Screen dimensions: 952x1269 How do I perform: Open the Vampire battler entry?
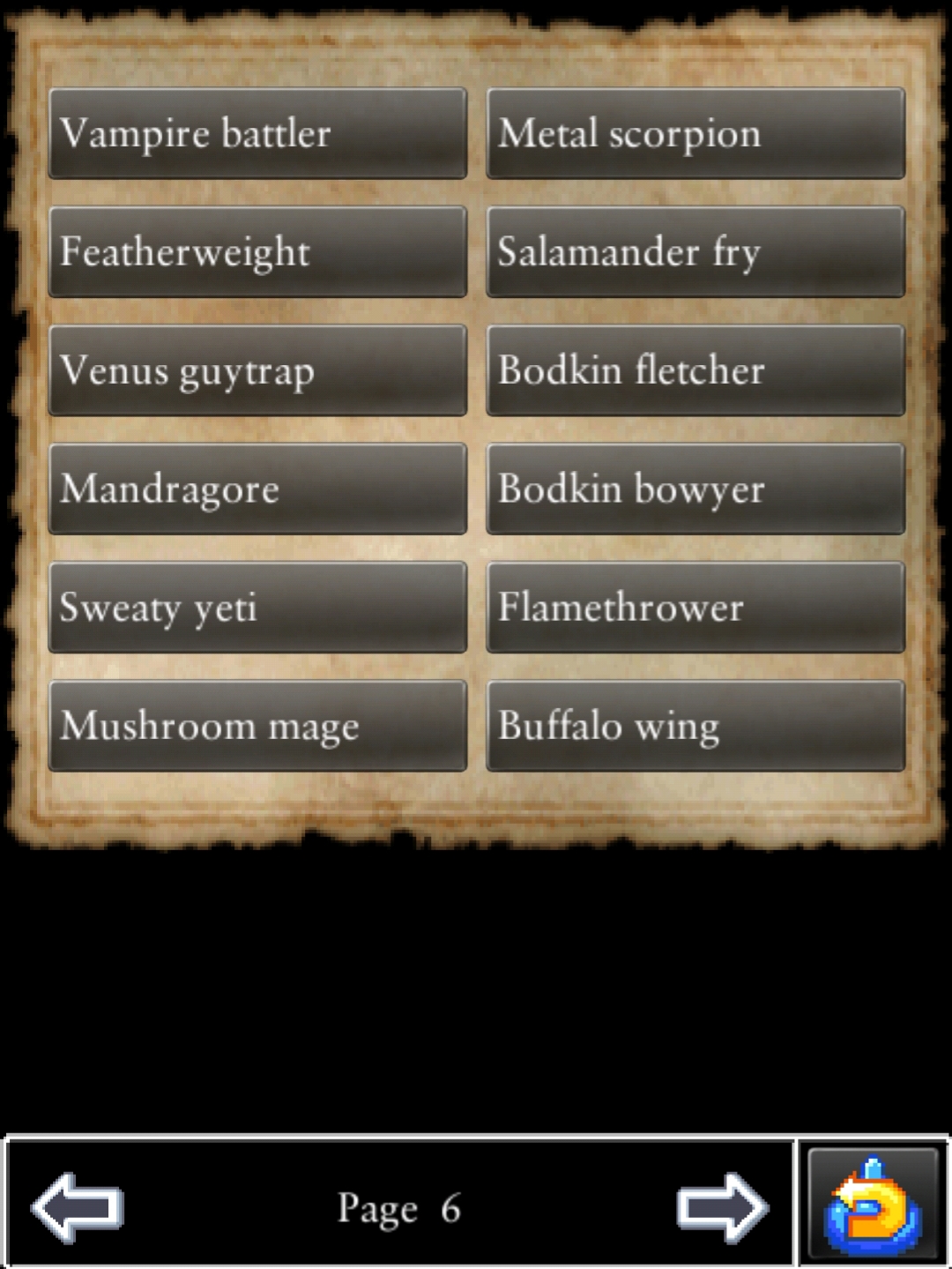pos(257,133)
